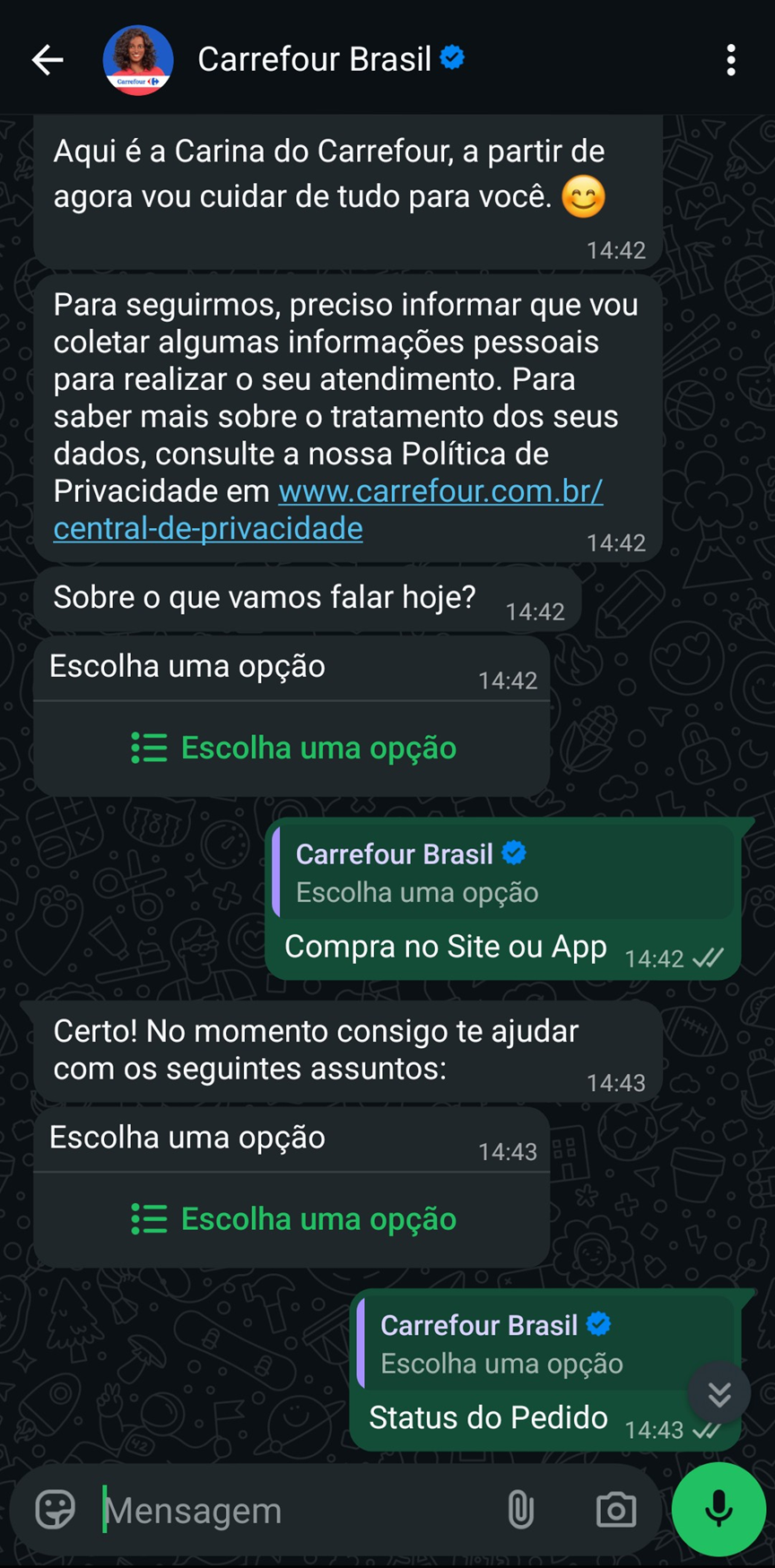Tap the double checkmark next to 14:43
775x1568 pixels.
coord(708,1429)
